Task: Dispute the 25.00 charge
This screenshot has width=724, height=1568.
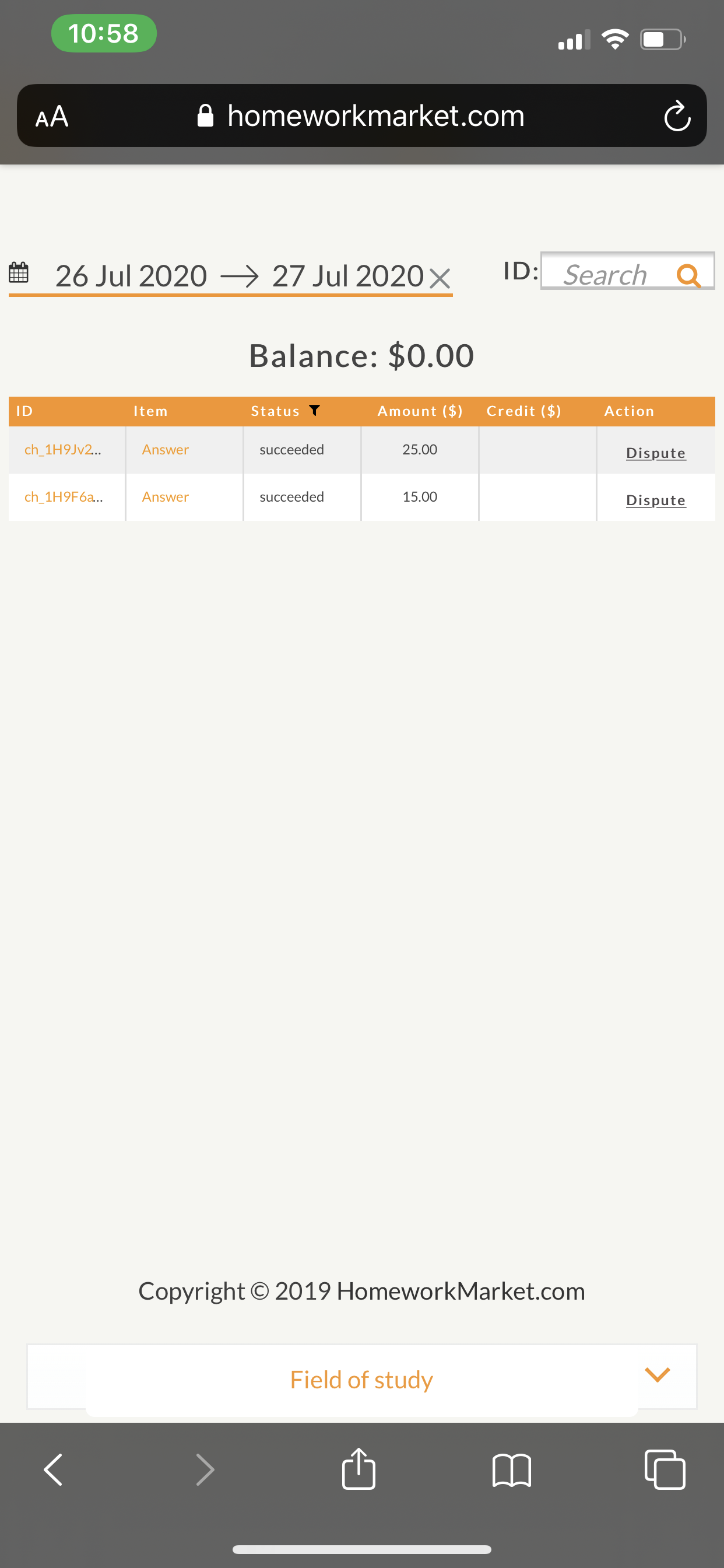Action: pos(656,453)
